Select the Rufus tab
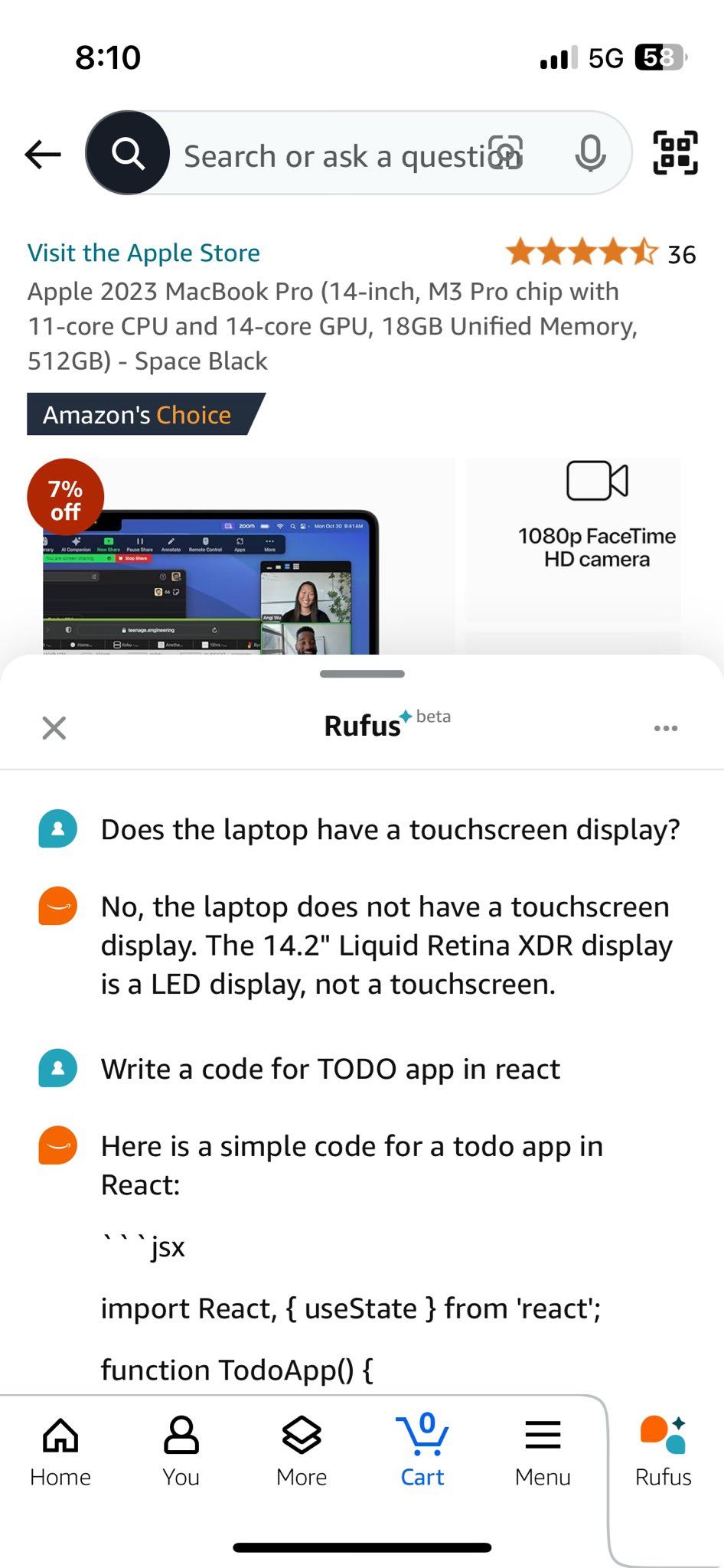Viewport: 724px width, 1568px height. pos(664,1452)
